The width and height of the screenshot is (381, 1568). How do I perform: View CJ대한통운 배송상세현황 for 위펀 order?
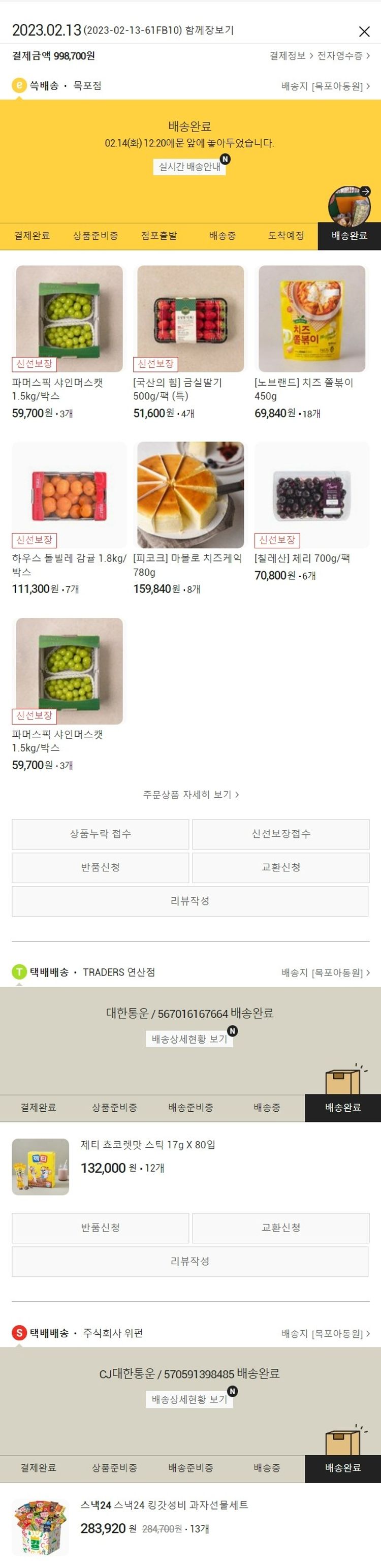pos(189,1399)
